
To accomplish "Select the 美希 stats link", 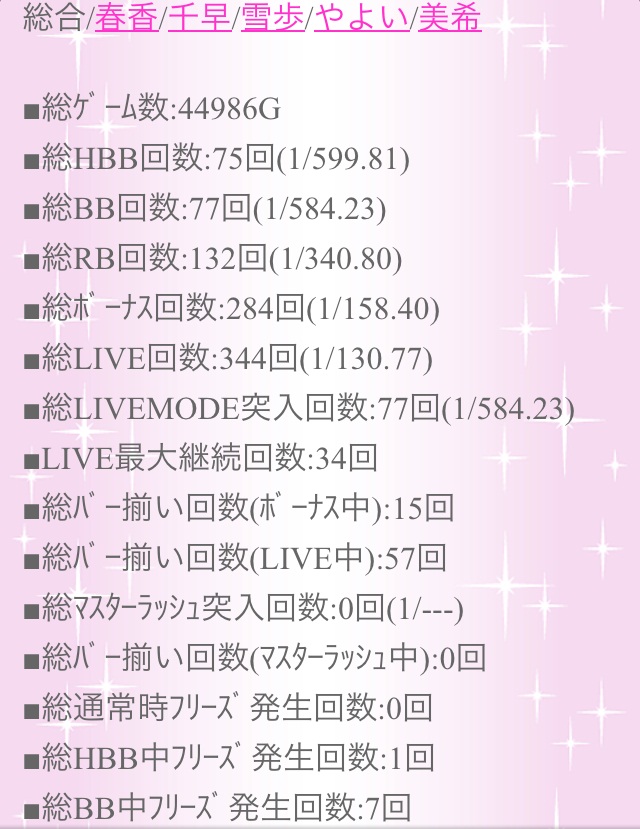I will click(x=449, y=17).
